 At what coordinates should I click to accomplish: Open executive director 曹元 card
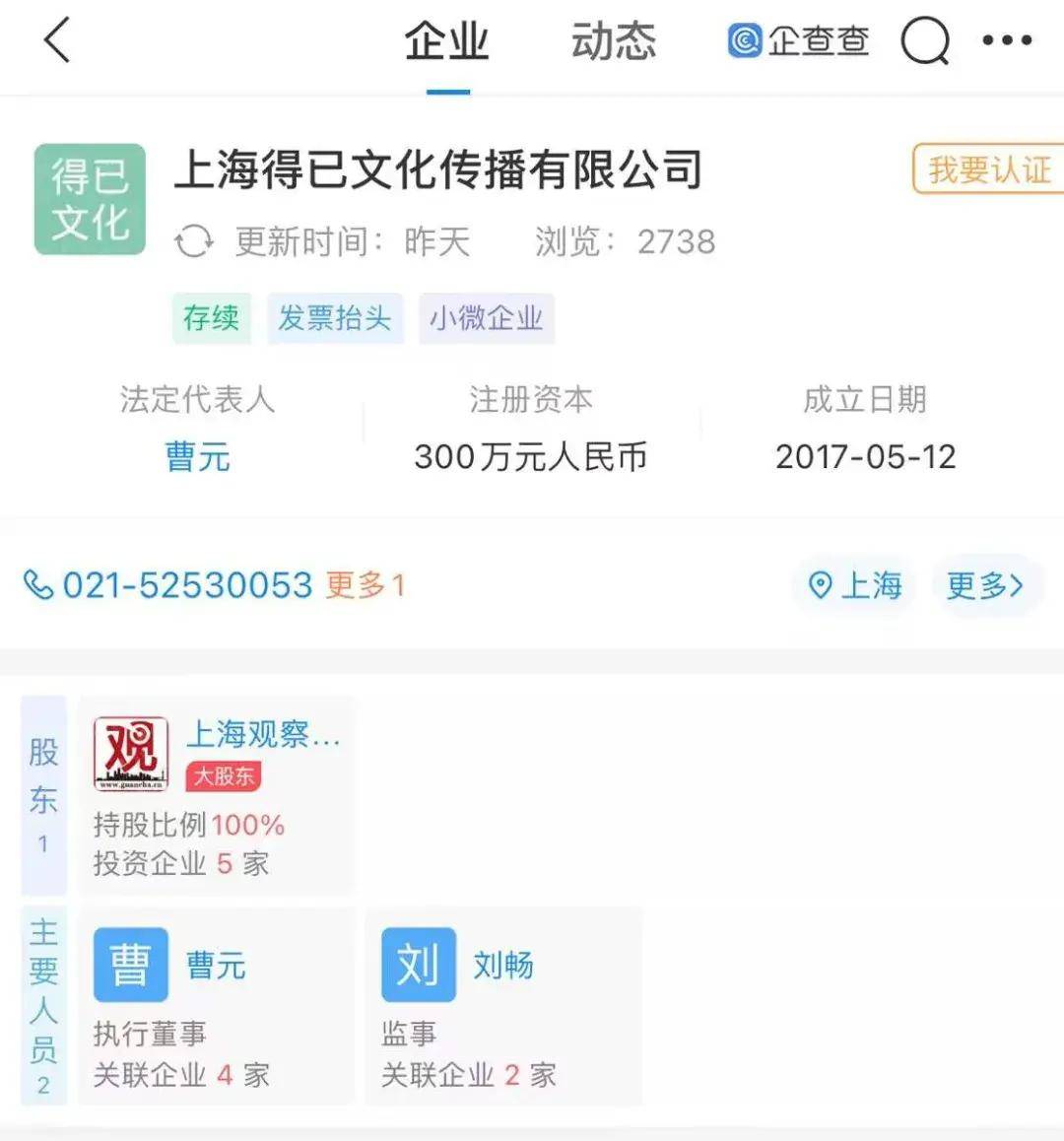217,1005
